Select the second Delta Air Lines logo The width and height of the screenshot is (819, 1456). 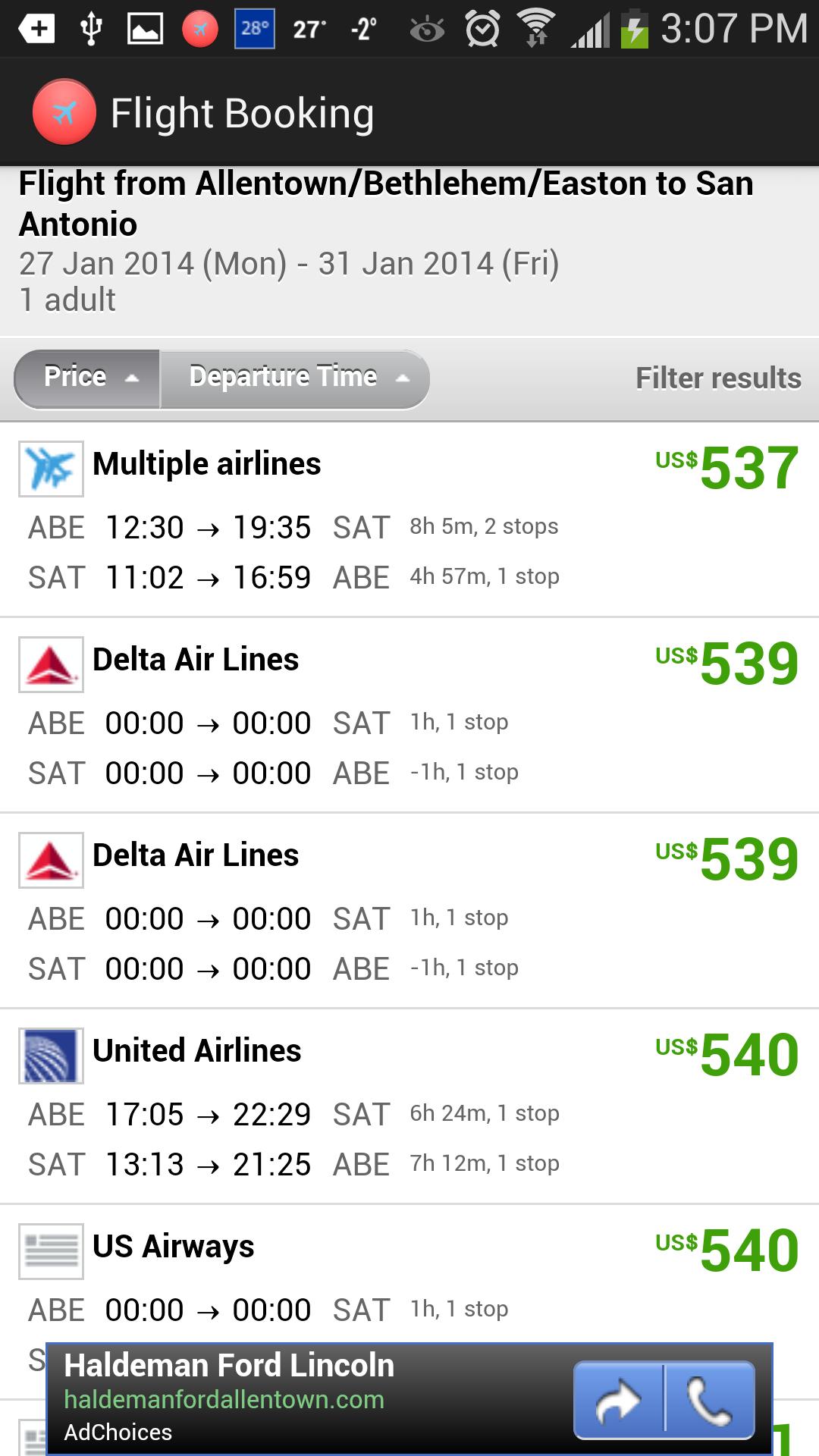(50, 858)
